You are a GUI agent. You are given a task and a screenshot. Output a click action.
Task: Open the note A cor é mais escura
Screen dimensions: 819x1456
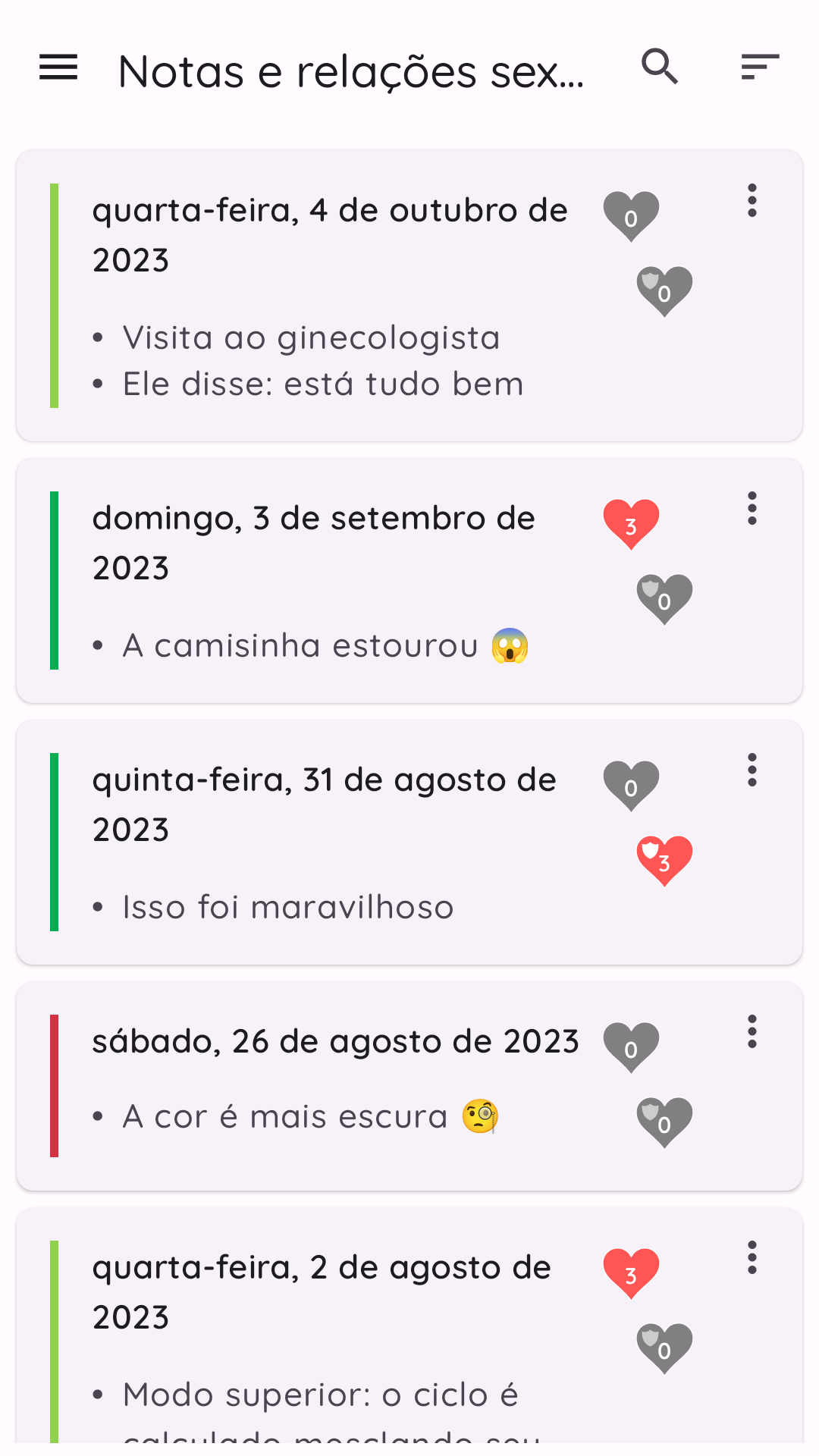coord(409,1086)
